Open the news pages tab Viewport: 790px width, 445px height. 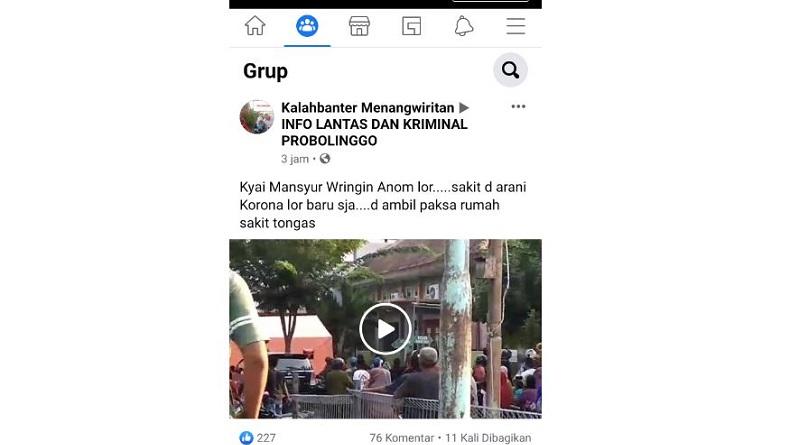(x=411, y=26)
